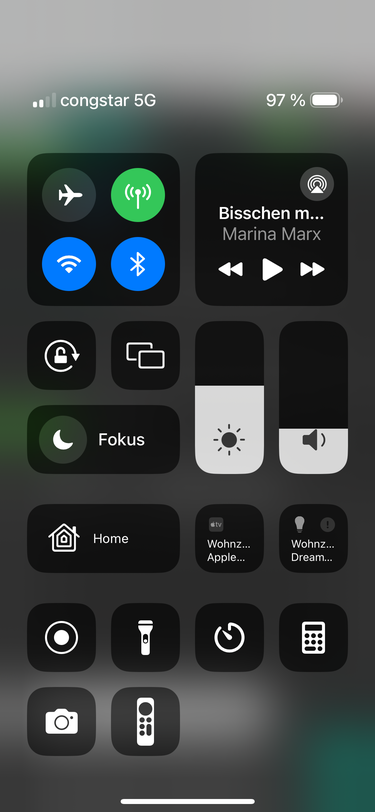Turn on the flashlight
The width and height of the screenshot is (375, 812).
(x=146, y=637)
